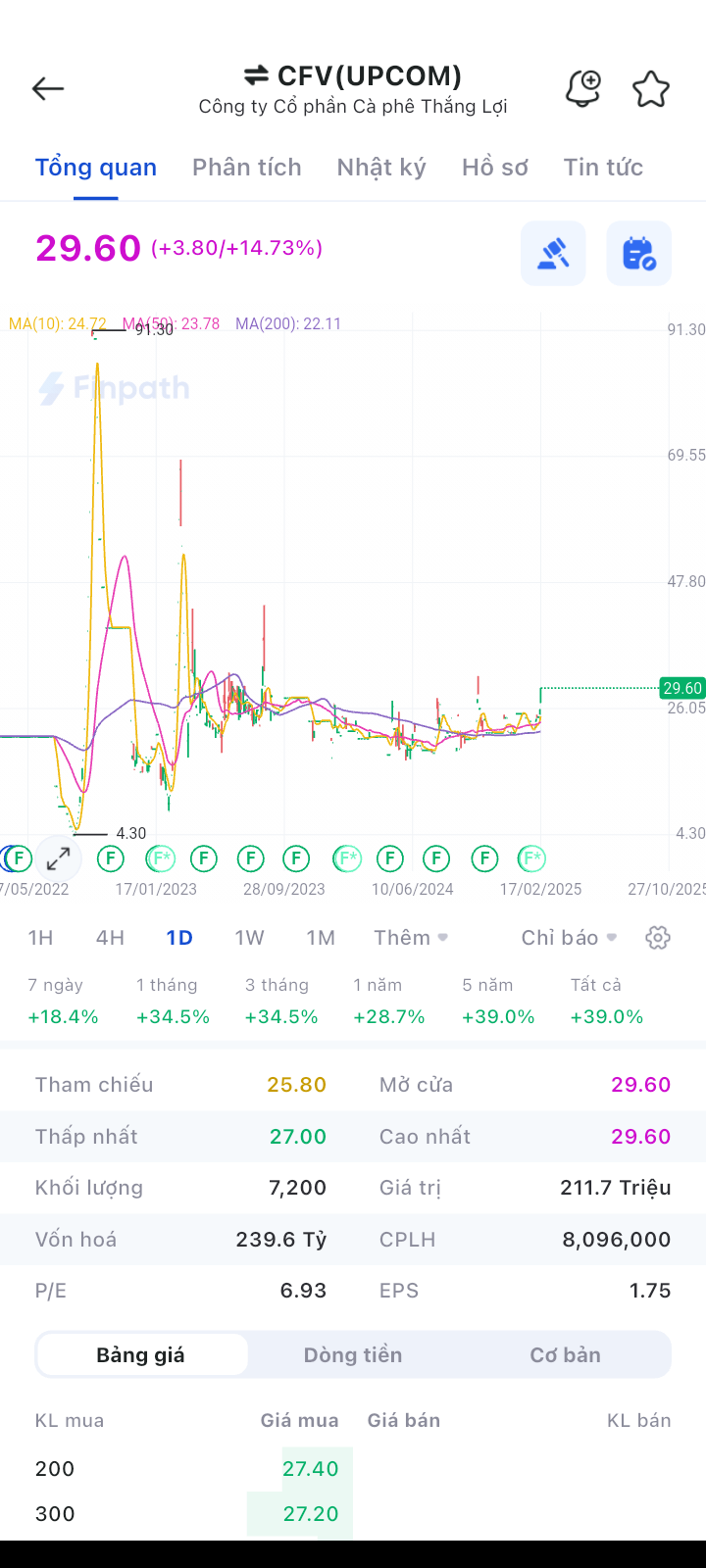Image resolution: width=706 pixels, height=1568 pixels.
Task: Switch chart to the 1W timeframe
Action: pos(249,938)
